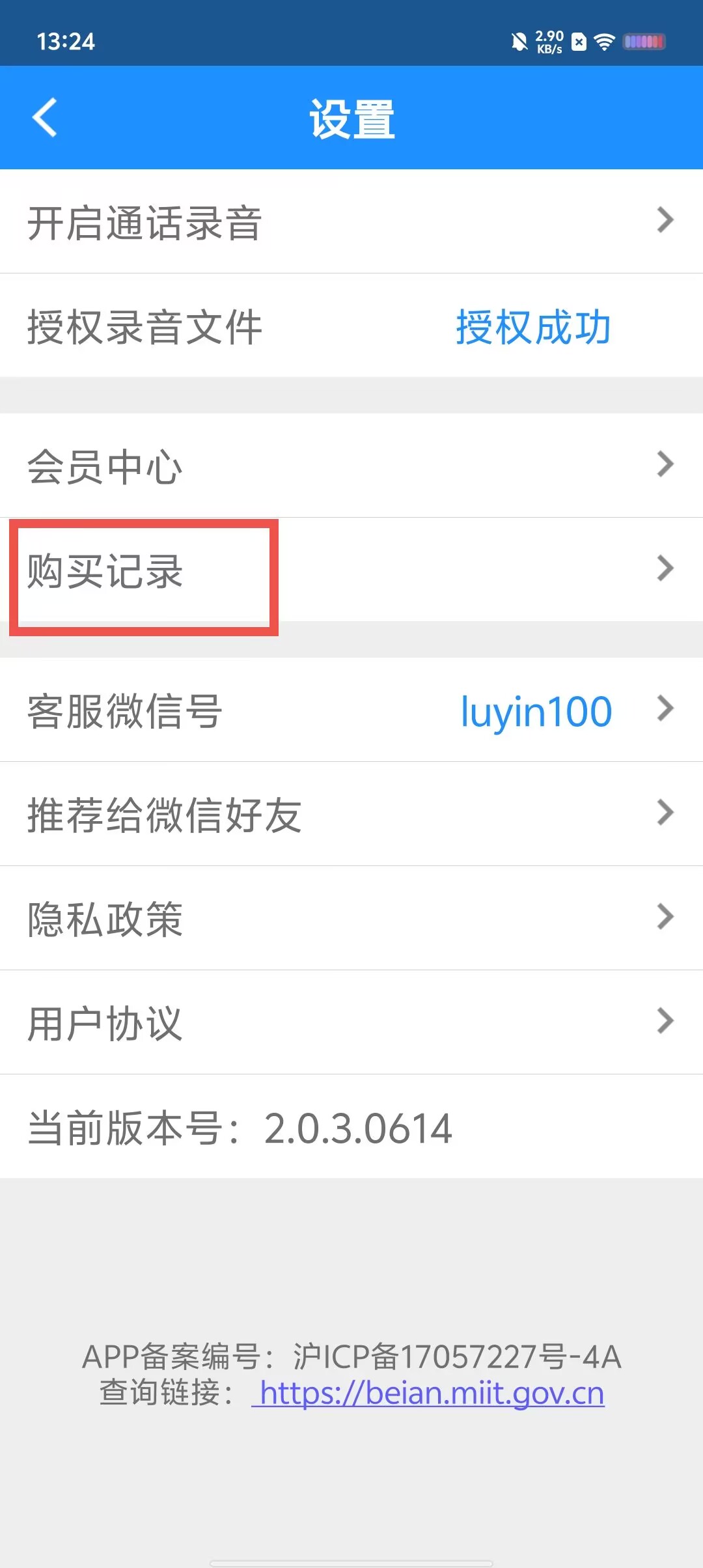The height and width of the screenshot is (1568, 703).
Task: Open 开启通话录音 setting
Action: pyautogui.click(x=351, y=222)
